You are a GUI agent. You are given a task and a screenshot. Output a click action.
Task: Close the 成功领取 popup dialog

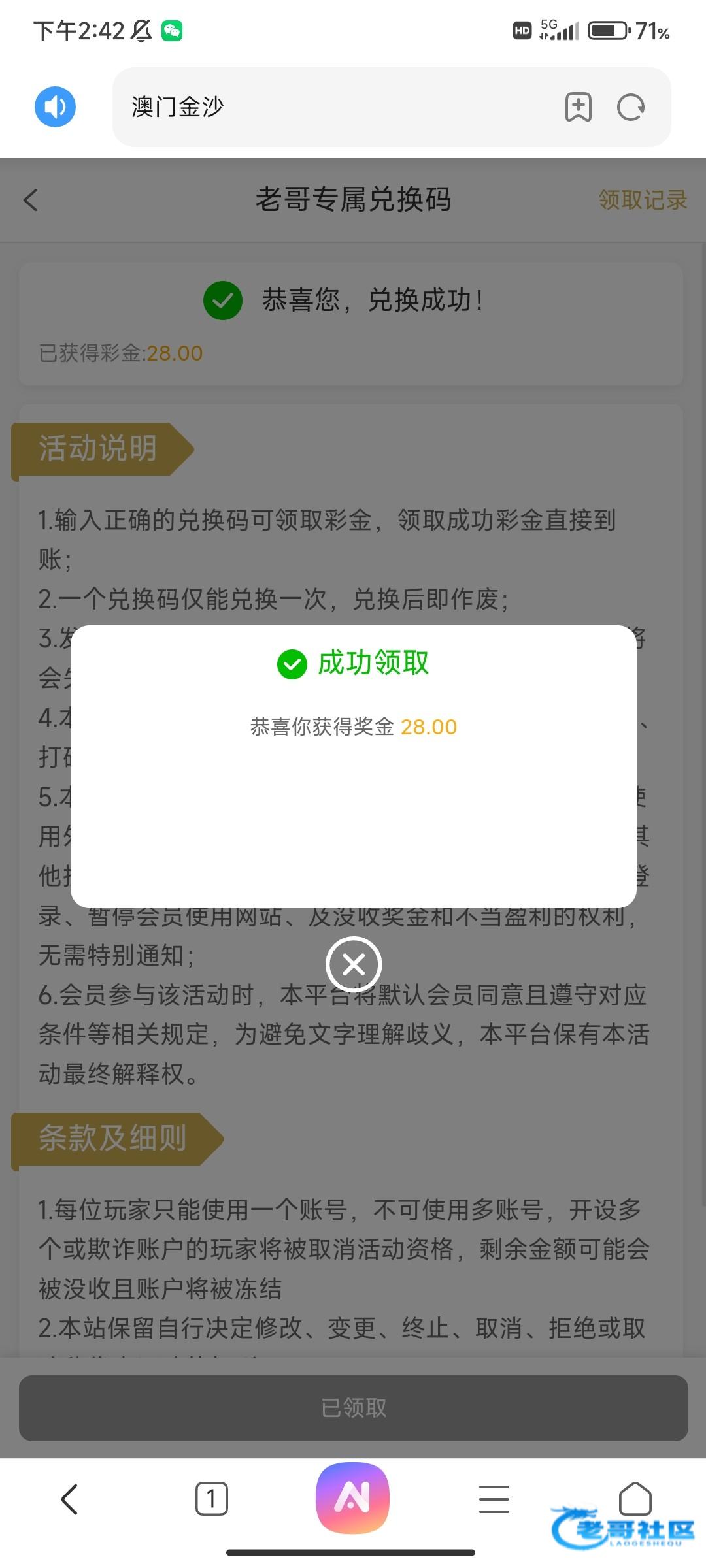click(353, 964)
